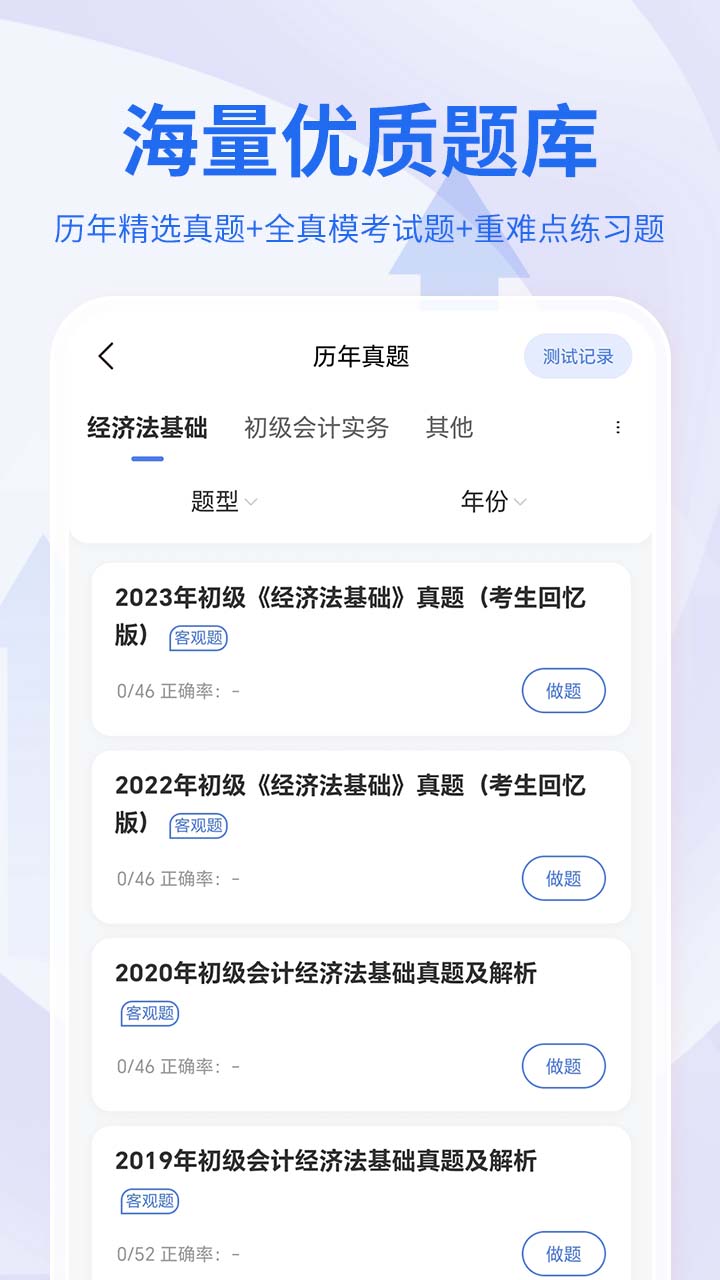Tap the 题型 filter chevron icon

(252, 502)
